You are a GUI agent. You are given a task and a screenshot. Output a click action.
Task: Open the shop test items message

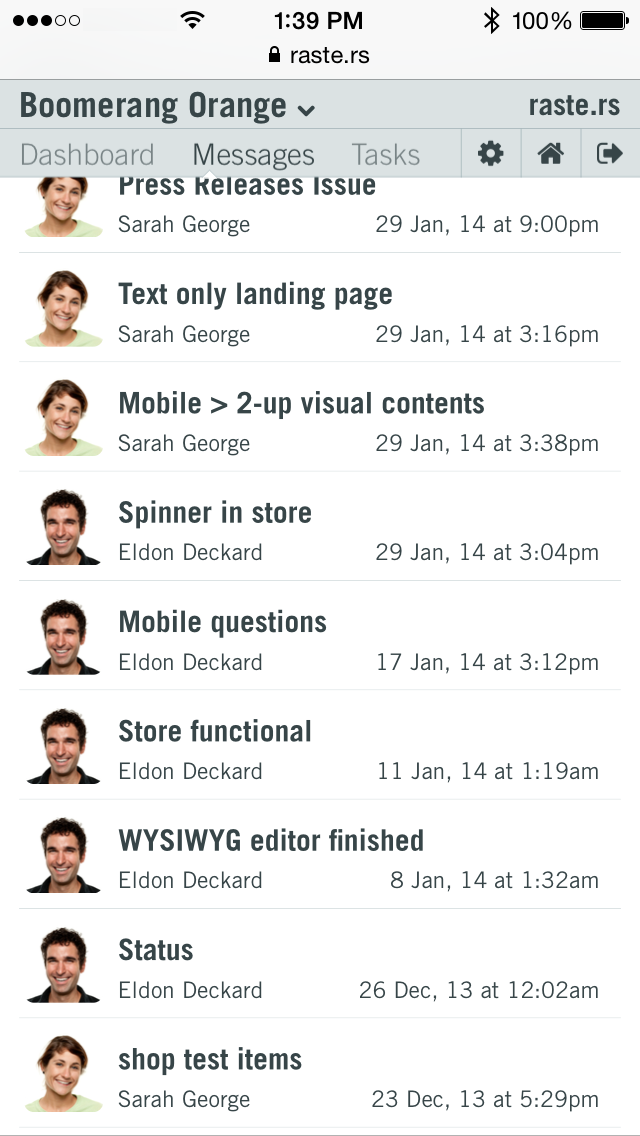click(x=210, y=1060)
